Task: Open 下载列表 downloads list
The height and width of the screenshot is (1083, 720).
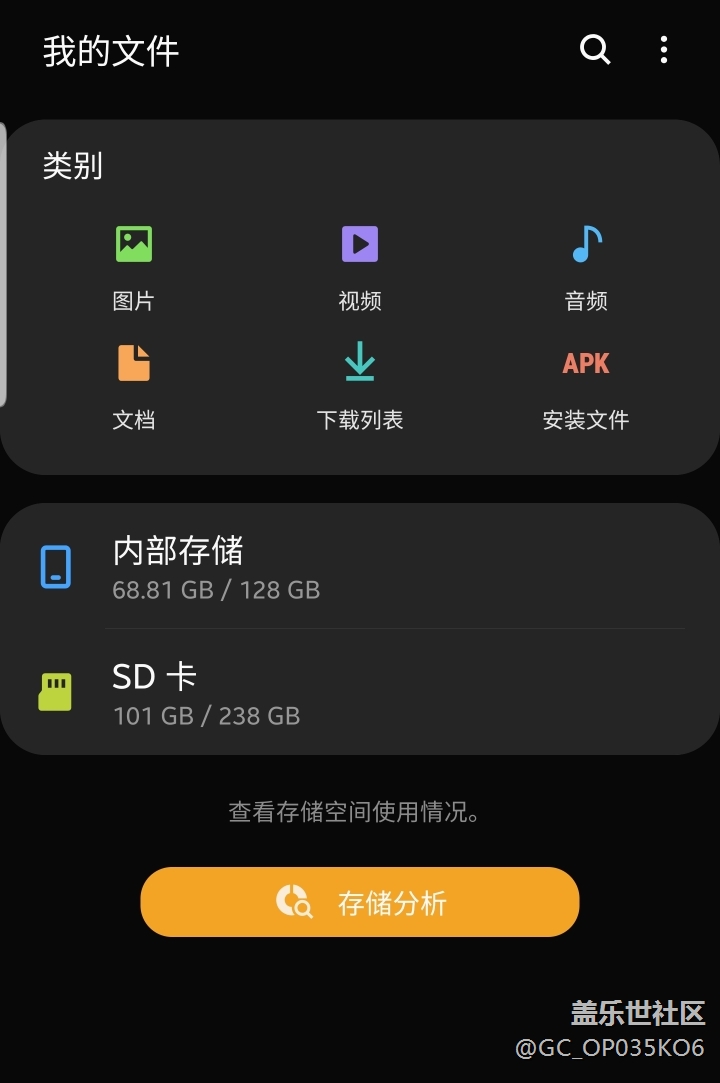Action: point(360,385)
